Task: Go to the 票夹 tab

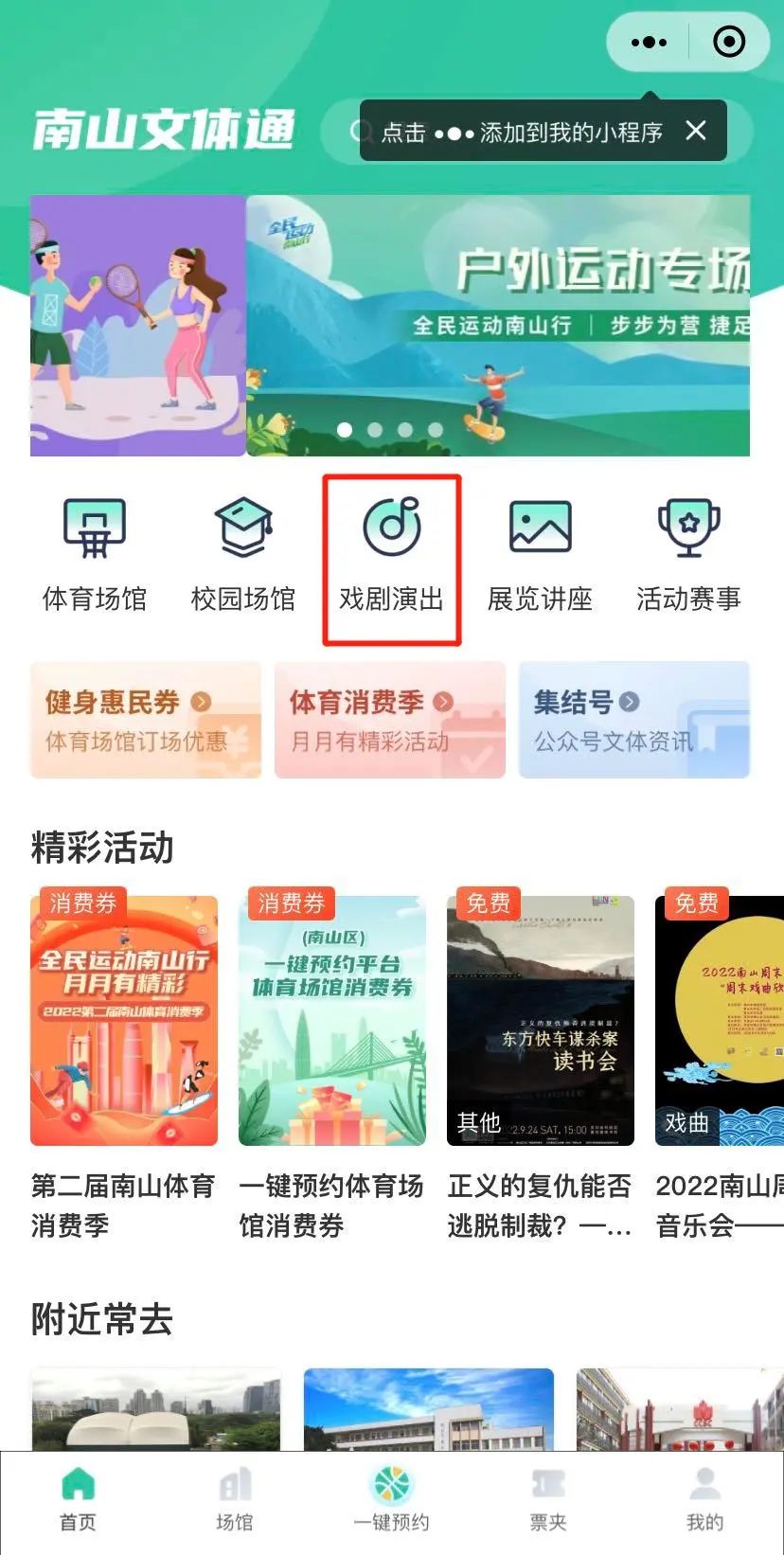Action: [548, 1500]
